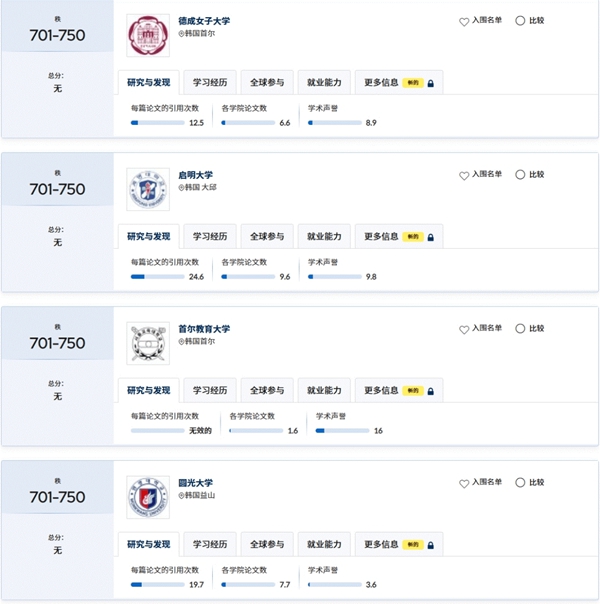
Task: Open the 圆光大学 university page
Action: tap(196, 482)
